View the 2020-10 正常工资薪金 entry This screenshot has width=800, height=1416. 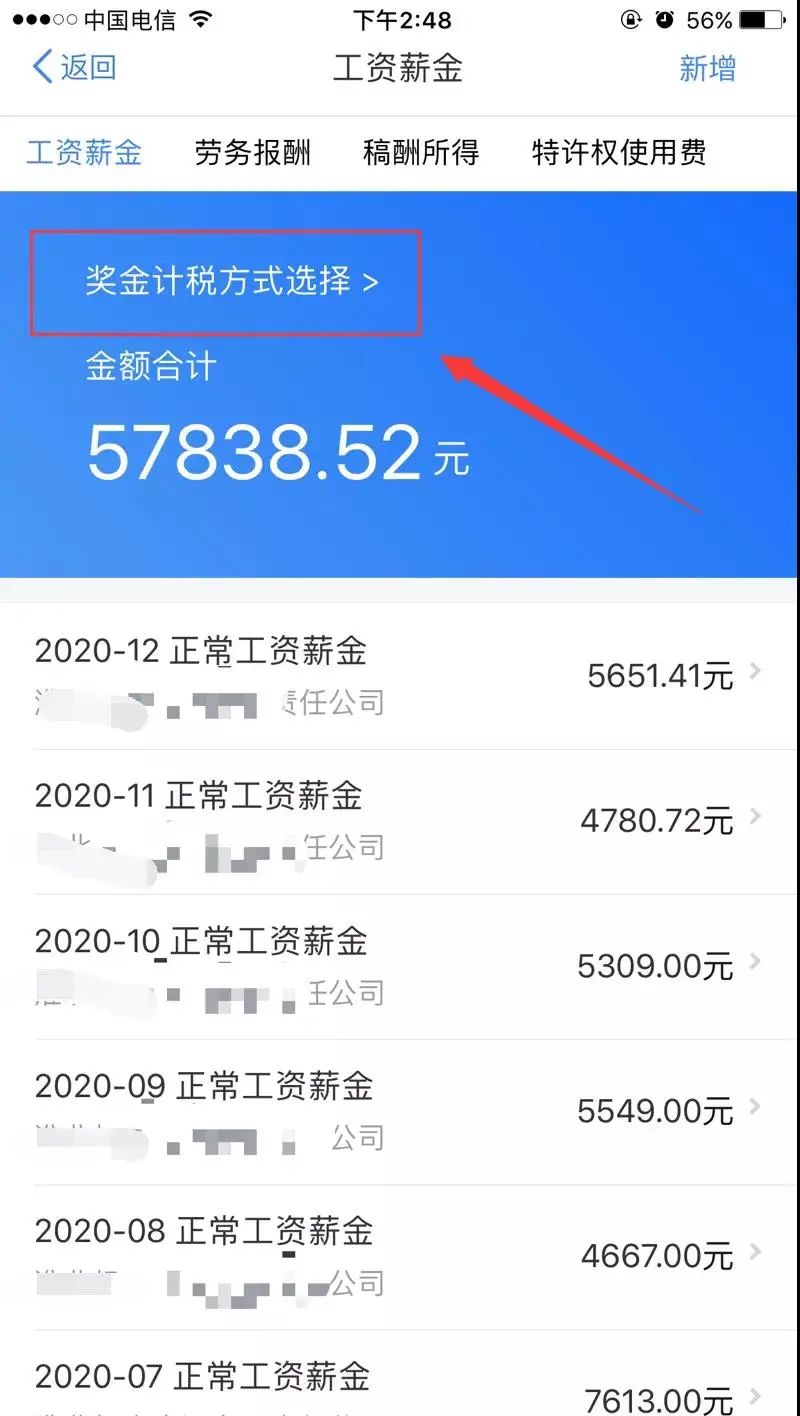[400, 967]
